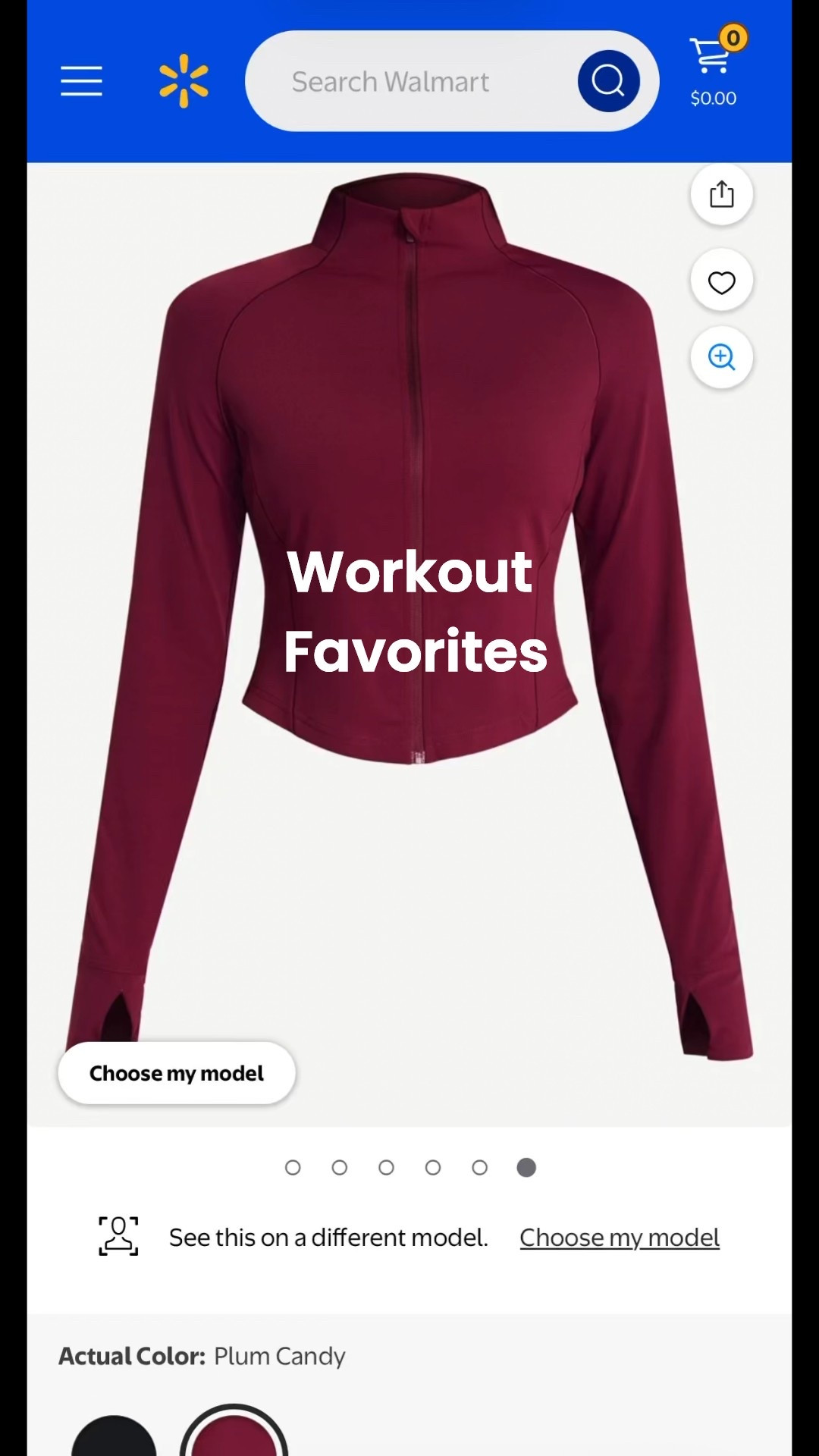Share this product
The height and width of the screenshot is (1456, 819).
pyautogui.click(x=722, y=194)
